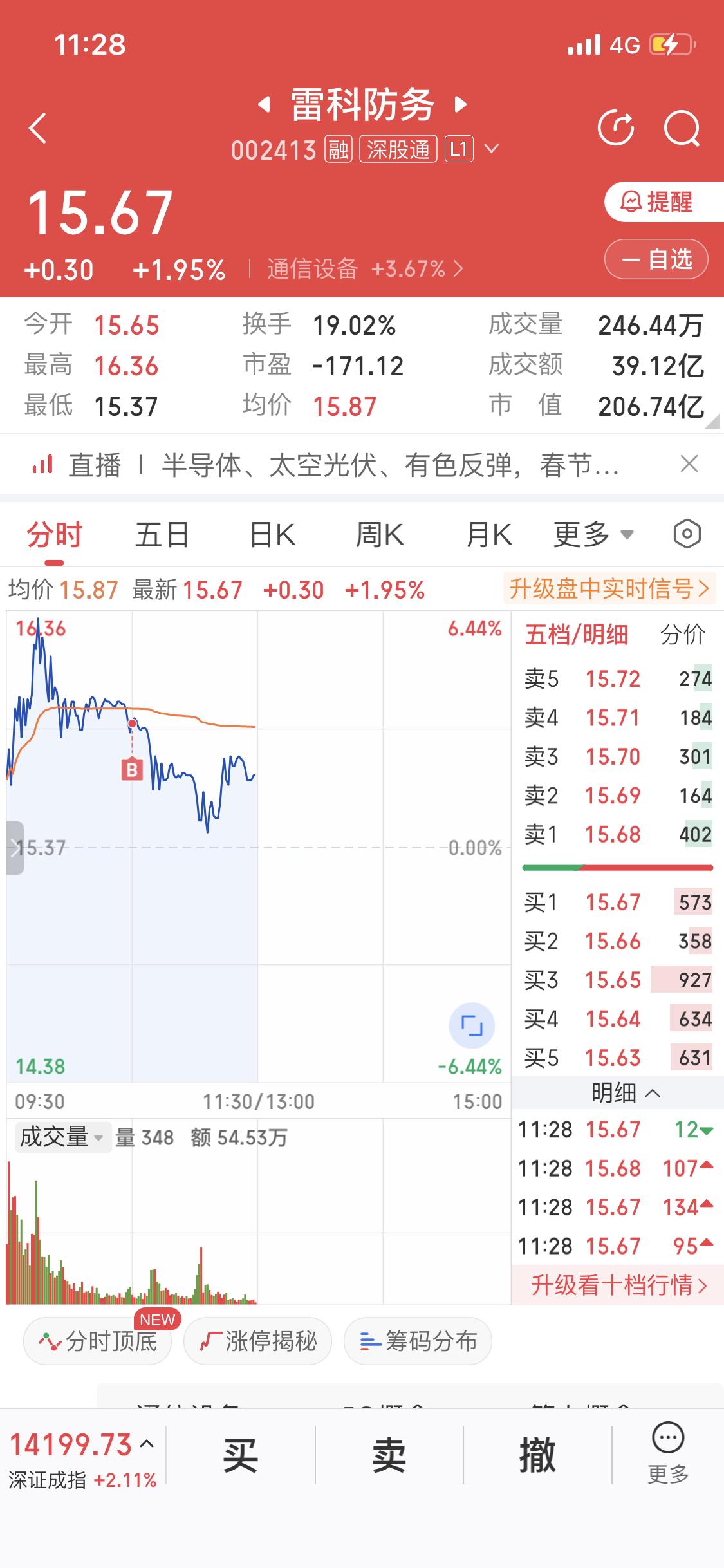
Task: Tap the B buy marker on the chart
Action: point(130,770)
